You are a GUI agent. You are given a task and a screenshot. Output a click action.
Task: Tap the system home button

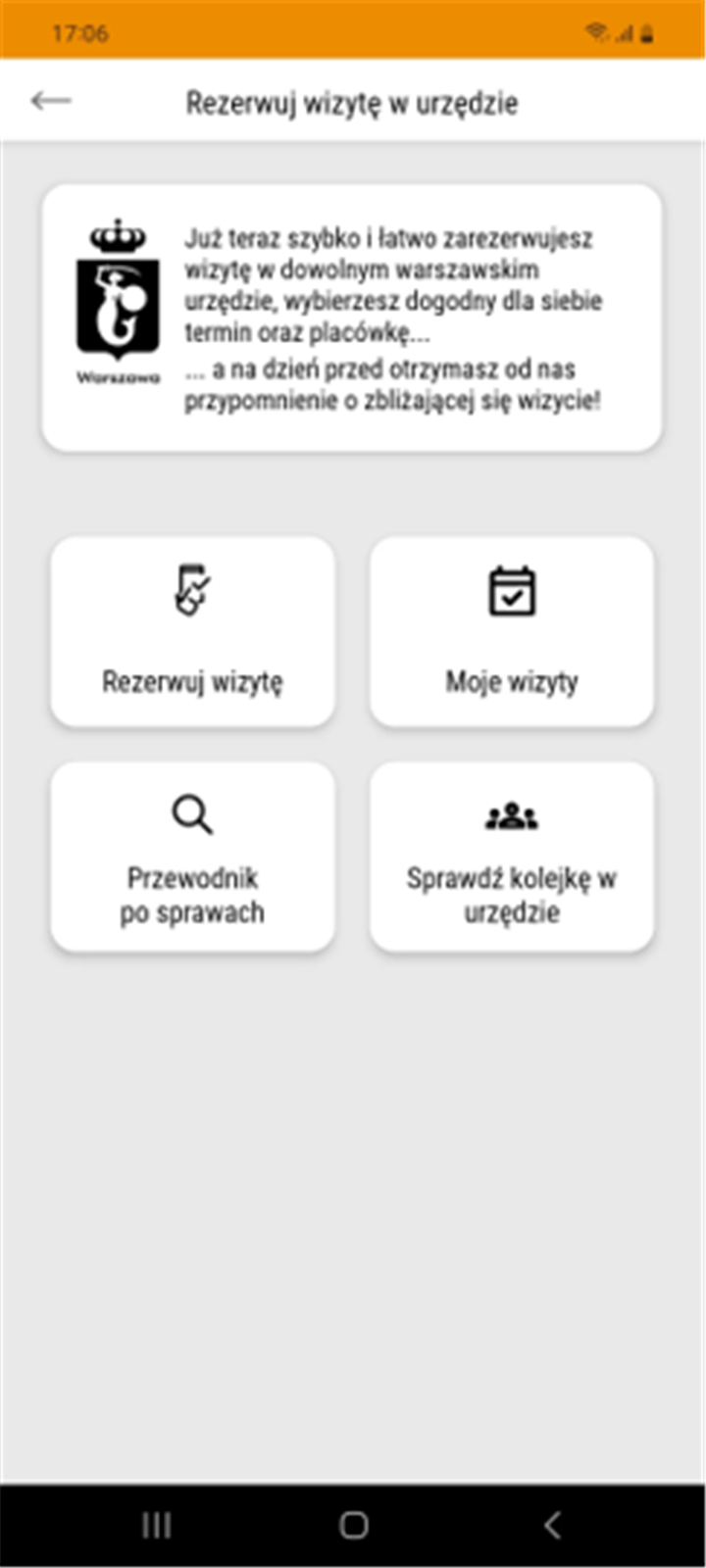point(353,1525)
